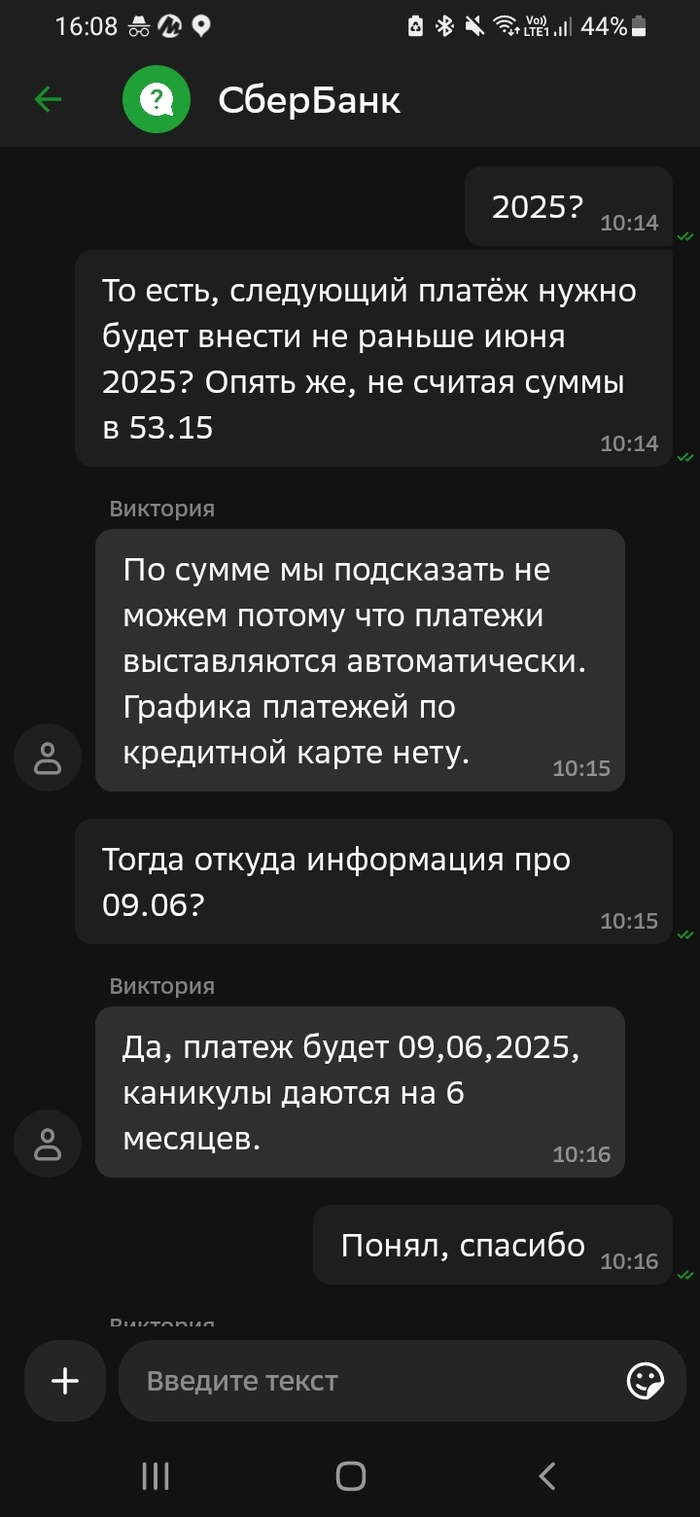700x1517 pixels.
Task: Open recent apps from navigation bar
Action: [x=155, y=1476]
